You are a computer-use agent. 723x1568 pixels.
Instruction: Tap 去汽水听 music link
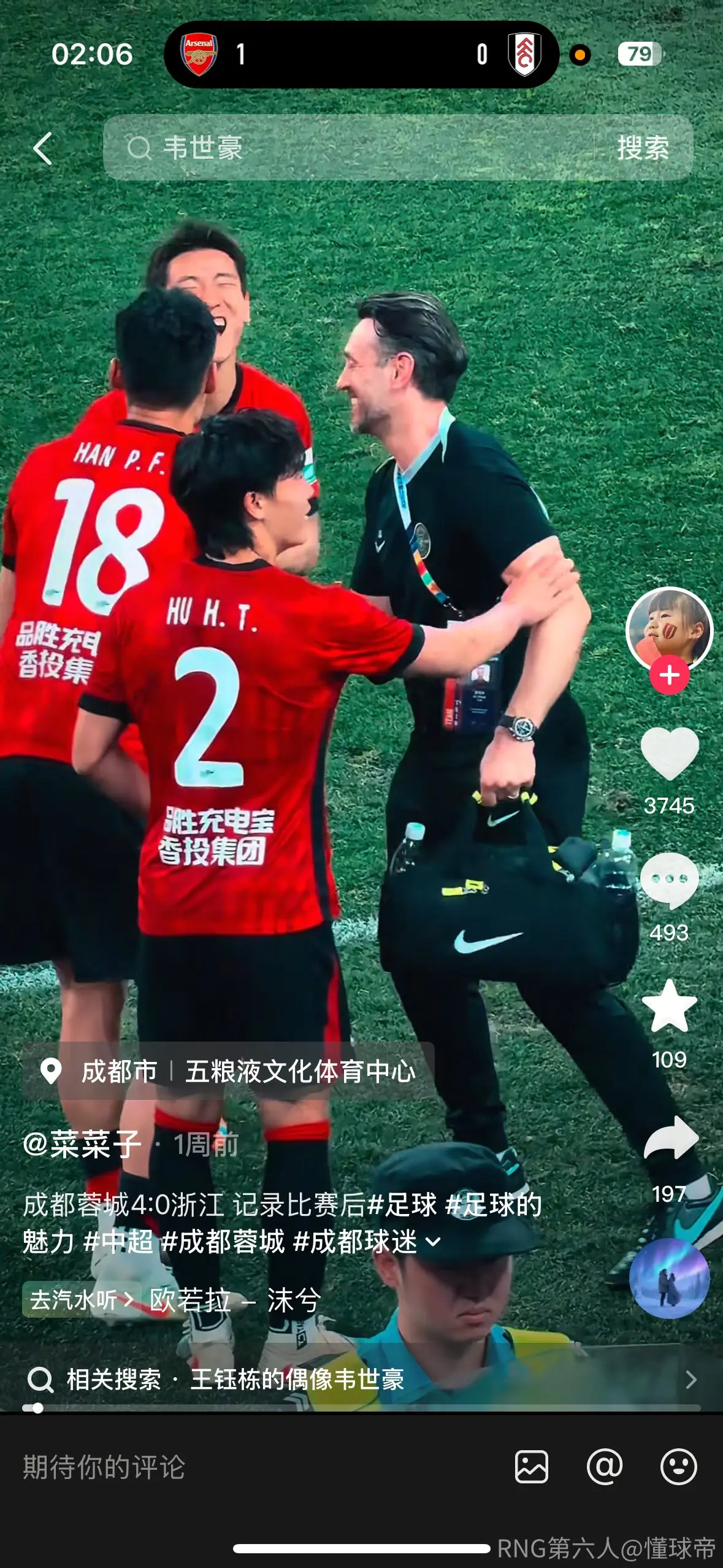80,1299
